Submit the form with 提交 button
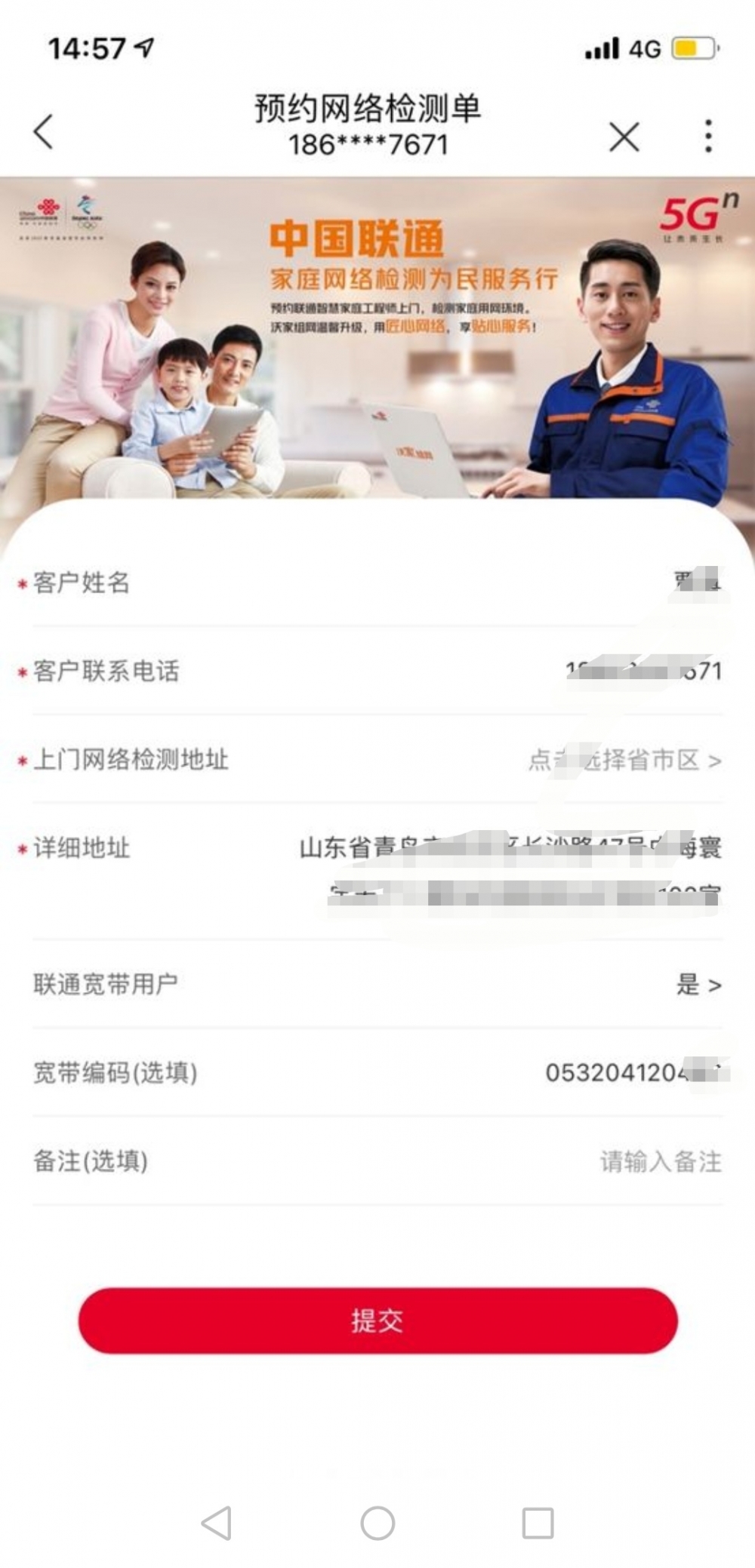This screenshot has width=755, height=1568. coord(377,1320)
